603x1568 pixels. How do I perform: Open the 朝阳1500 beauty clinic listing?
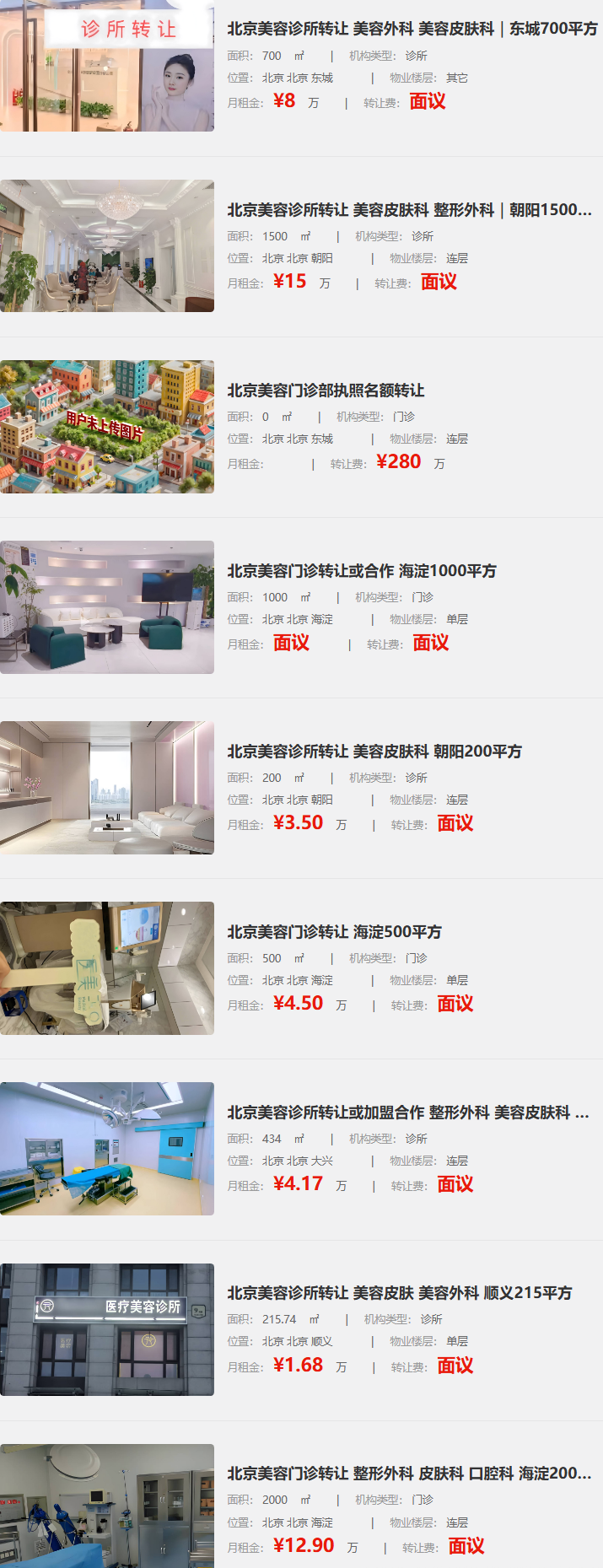pos(409,210)
